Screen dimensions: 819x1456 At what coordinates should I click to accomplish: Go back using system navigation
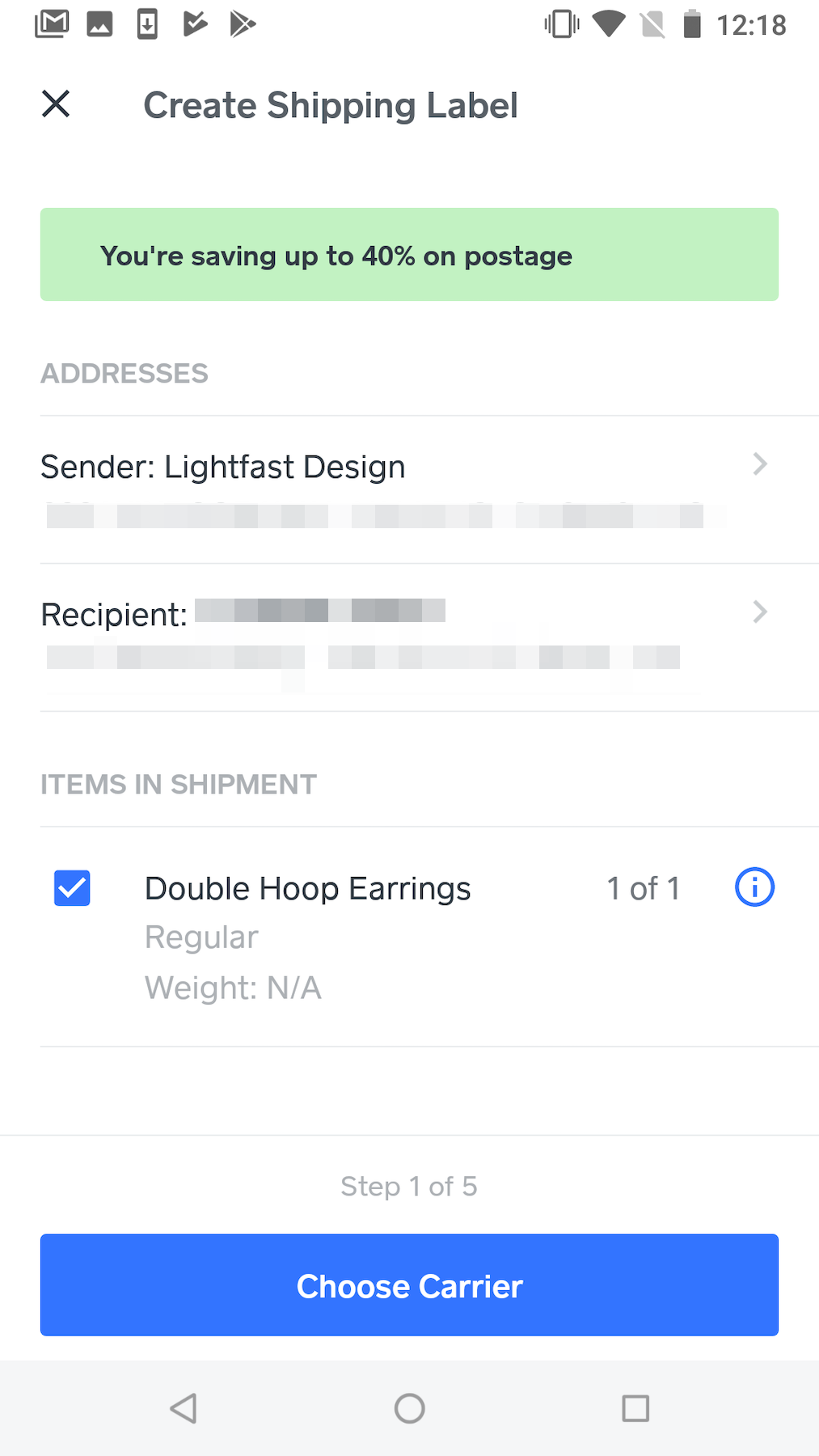pos(184,1408)
